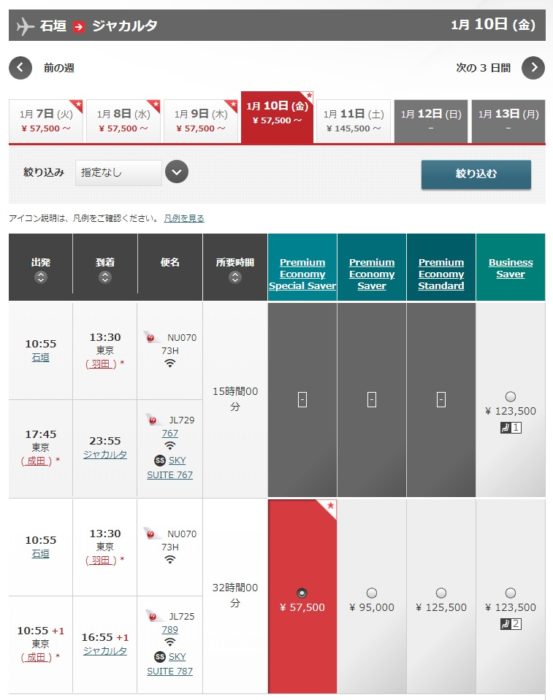Viewport: 553px width, 700px height.
Task: Open Premium Economy Standard fare details
Action: point(441,274)
